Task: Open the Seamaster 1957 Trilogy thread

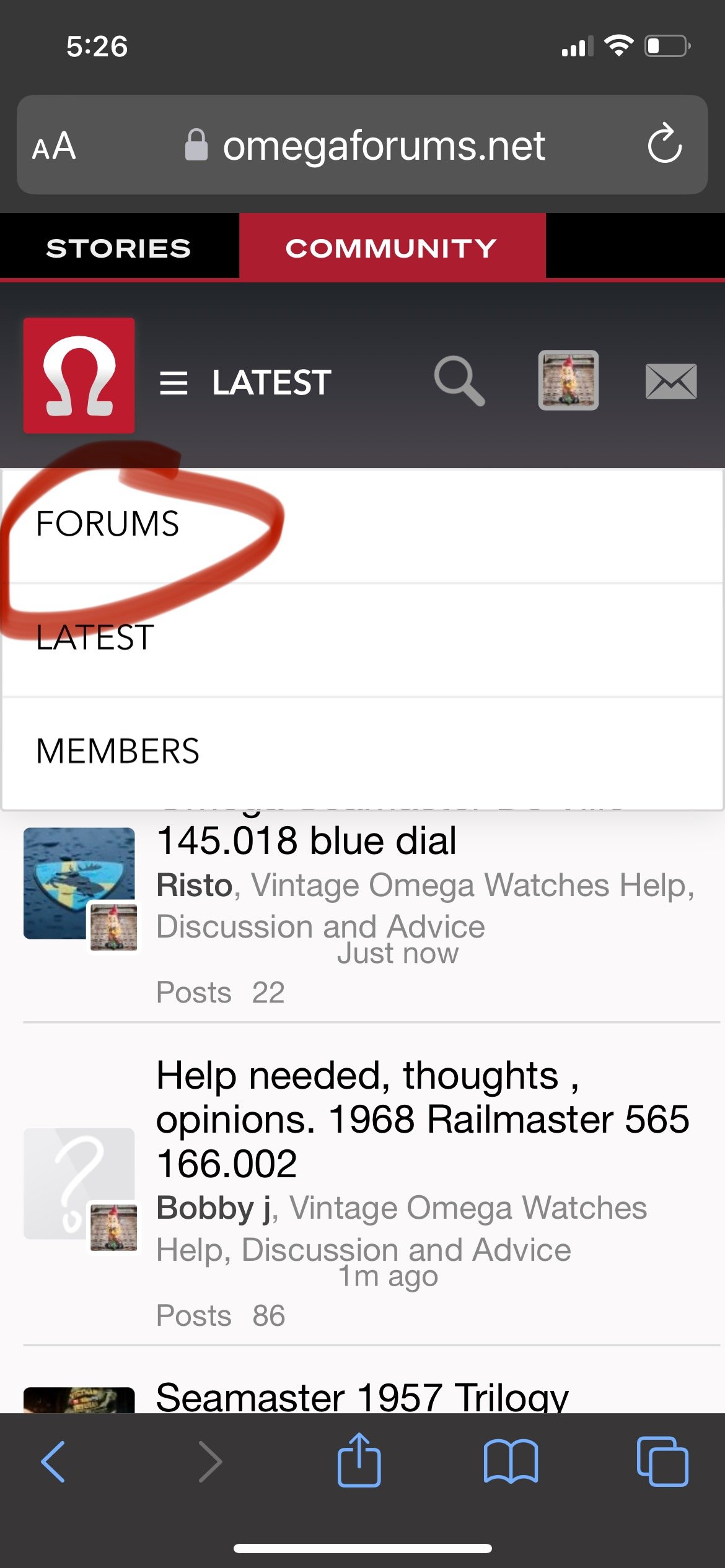Action: [362, 1397]
